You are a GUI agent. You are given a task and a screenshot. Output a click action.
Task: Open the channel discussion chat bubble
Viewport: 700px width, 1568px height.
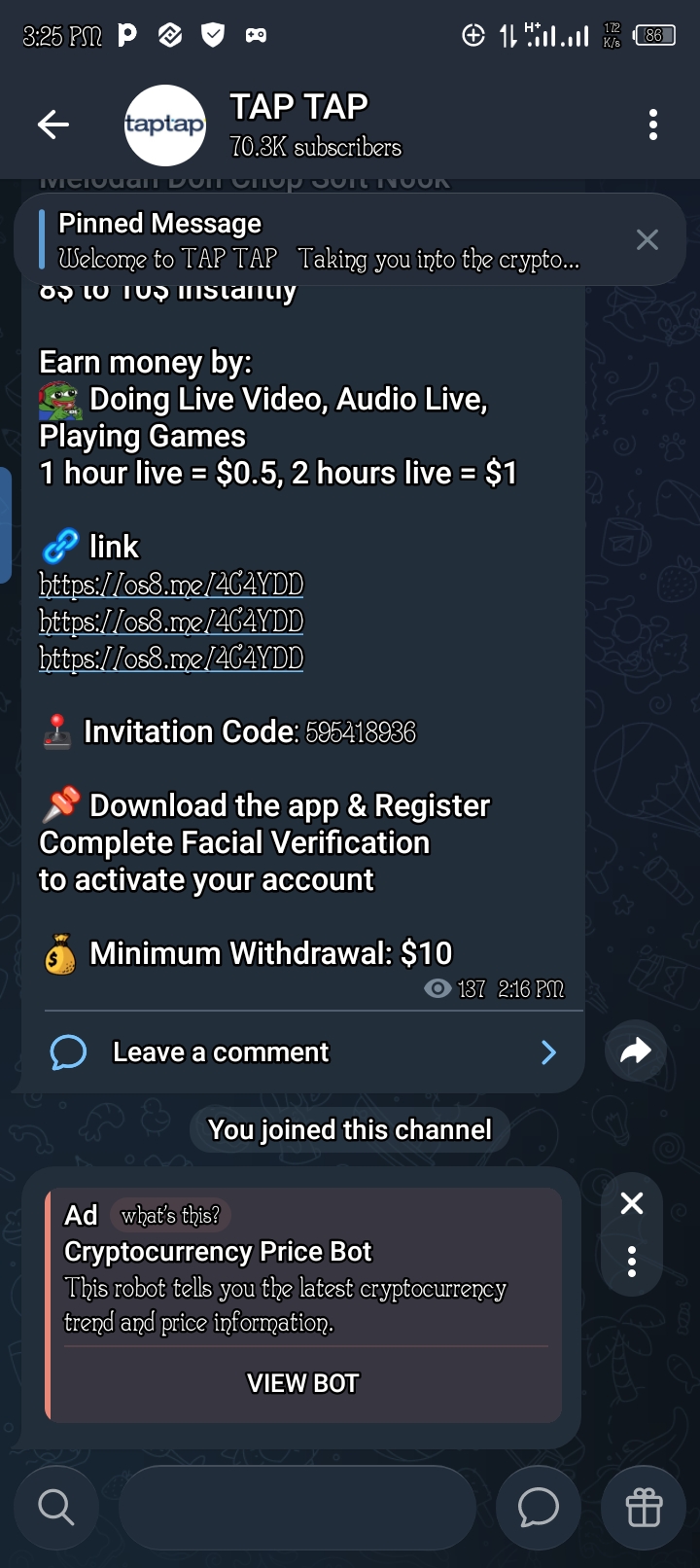pos(539,1508)
